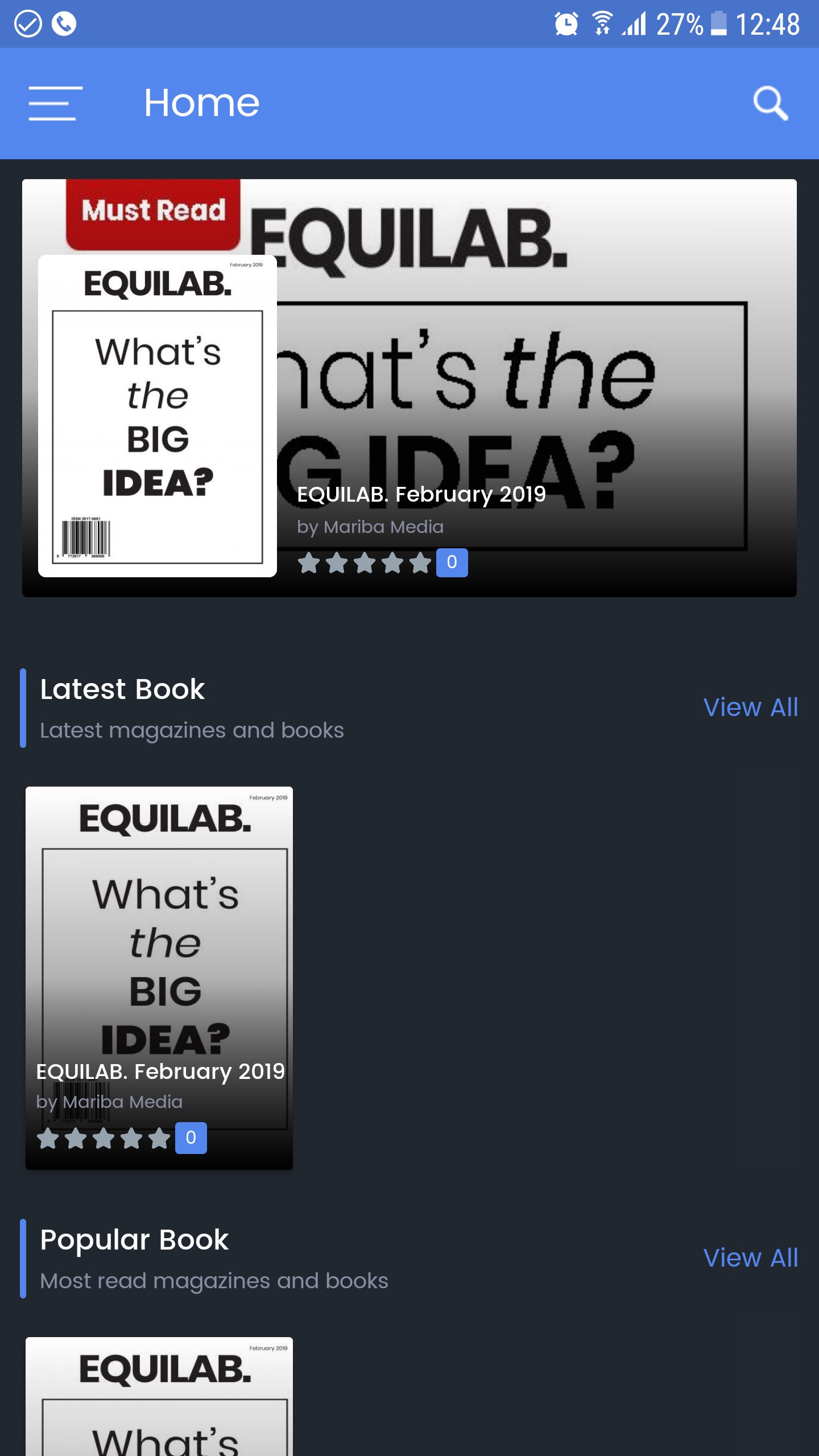Open the EQUILAB cover under Latest Book
The height and width of the screenshot is (1456, 819).
(159, 910)
